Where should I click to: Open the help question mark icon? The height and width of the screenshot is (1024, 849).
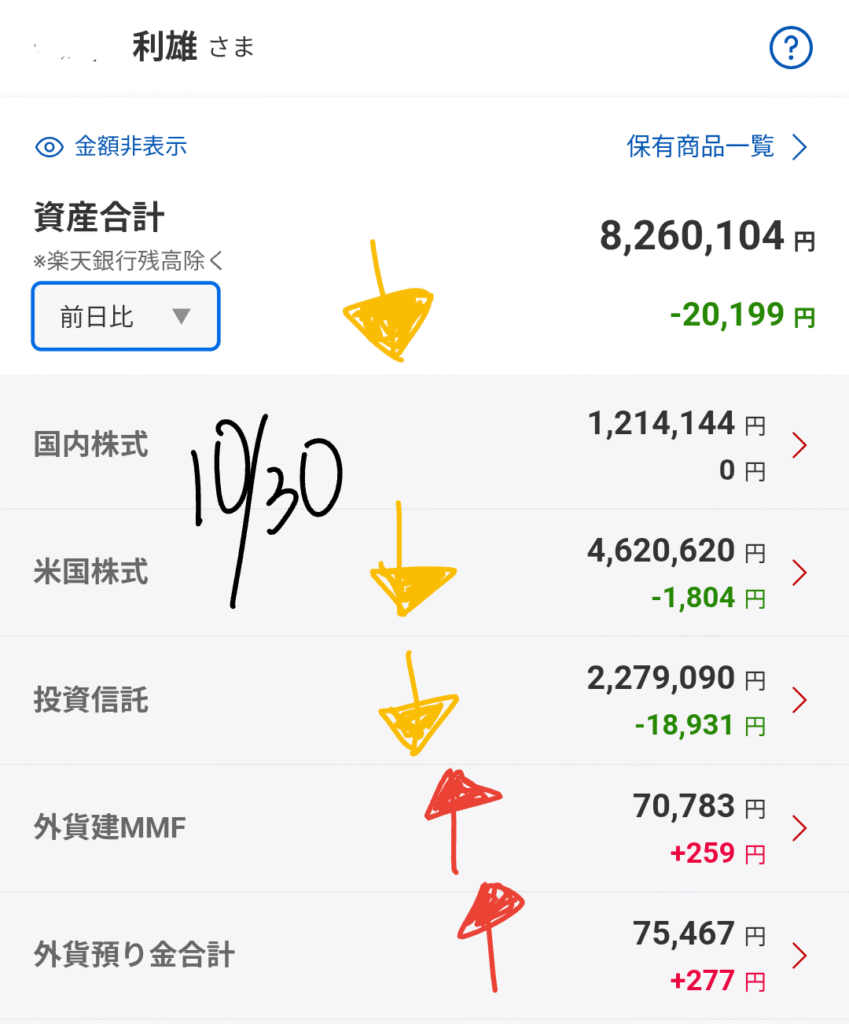(790, 48)
